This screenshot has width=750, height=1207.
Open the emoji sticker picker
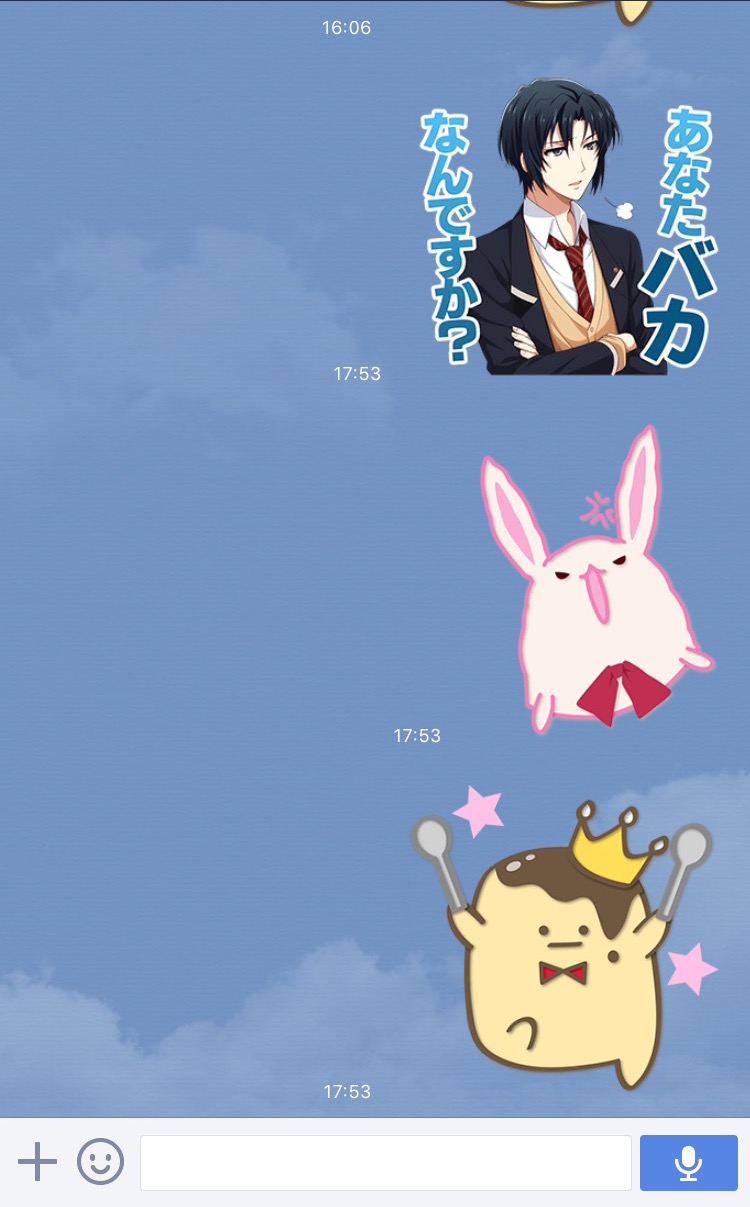click(100, 1162)
